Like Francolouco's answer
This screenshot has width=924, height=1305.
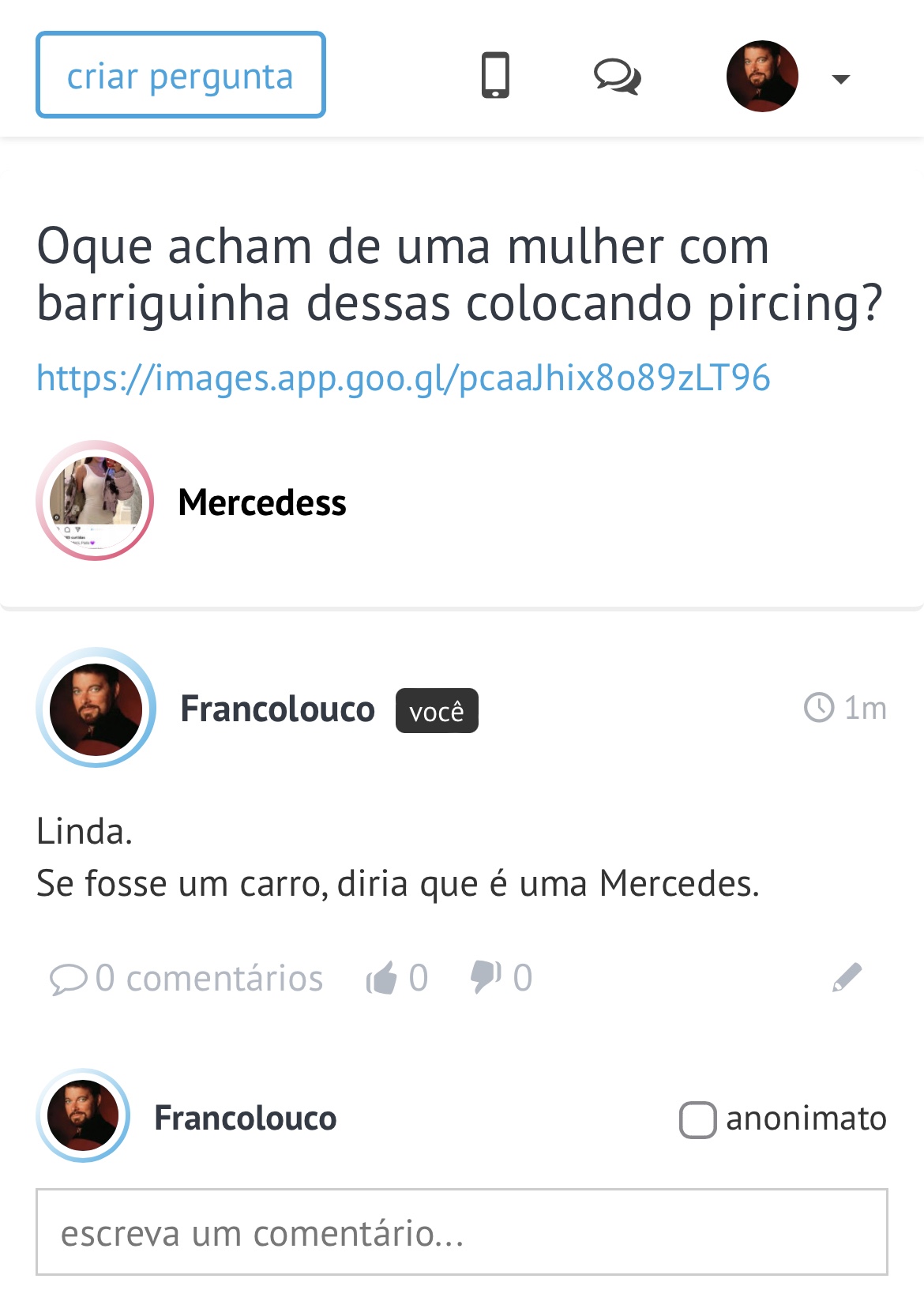tap(382, 978)
